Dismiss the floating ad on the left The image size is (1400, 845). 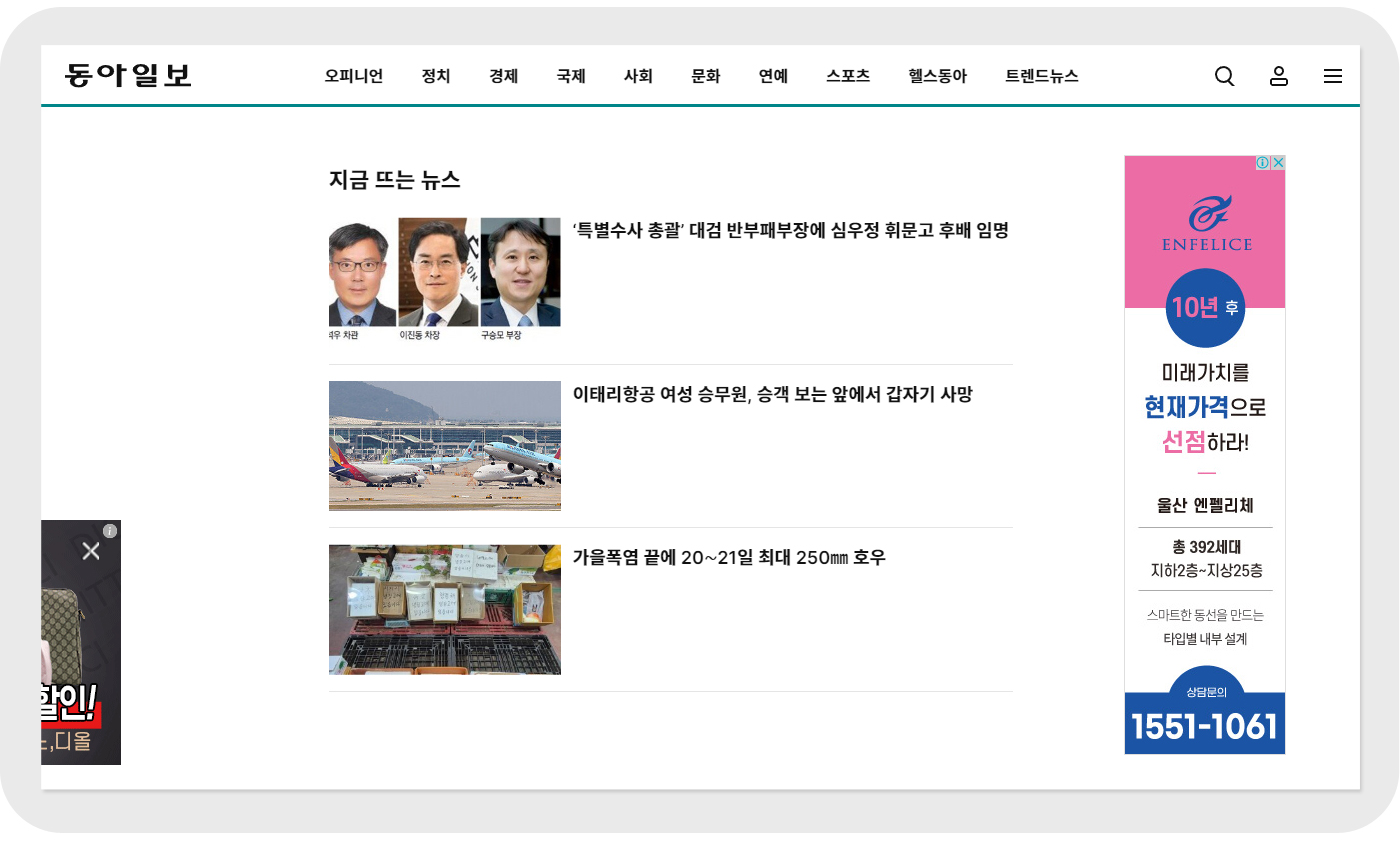point(91,551)
